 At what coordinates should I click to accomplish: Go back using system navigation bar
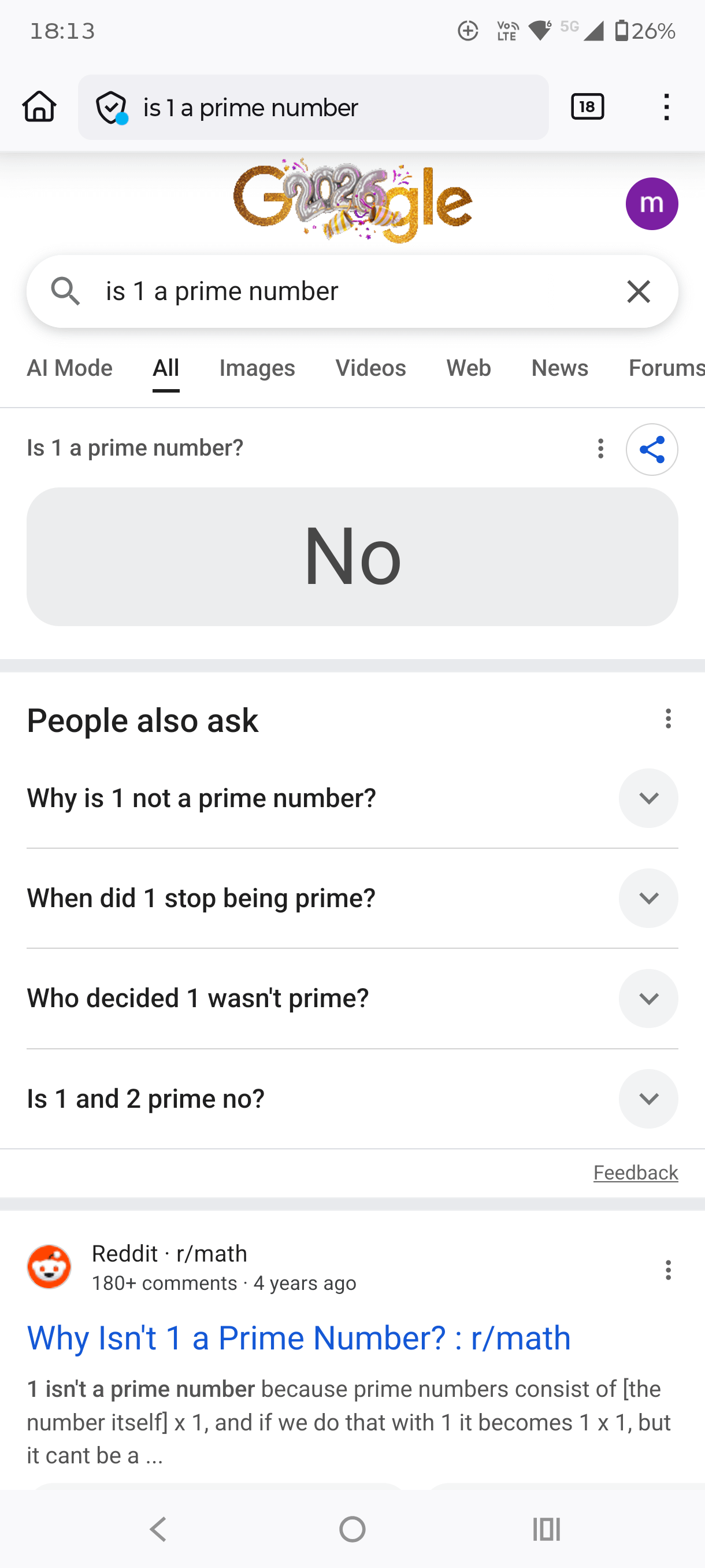pyautogui.click(x=159, y=1529)
